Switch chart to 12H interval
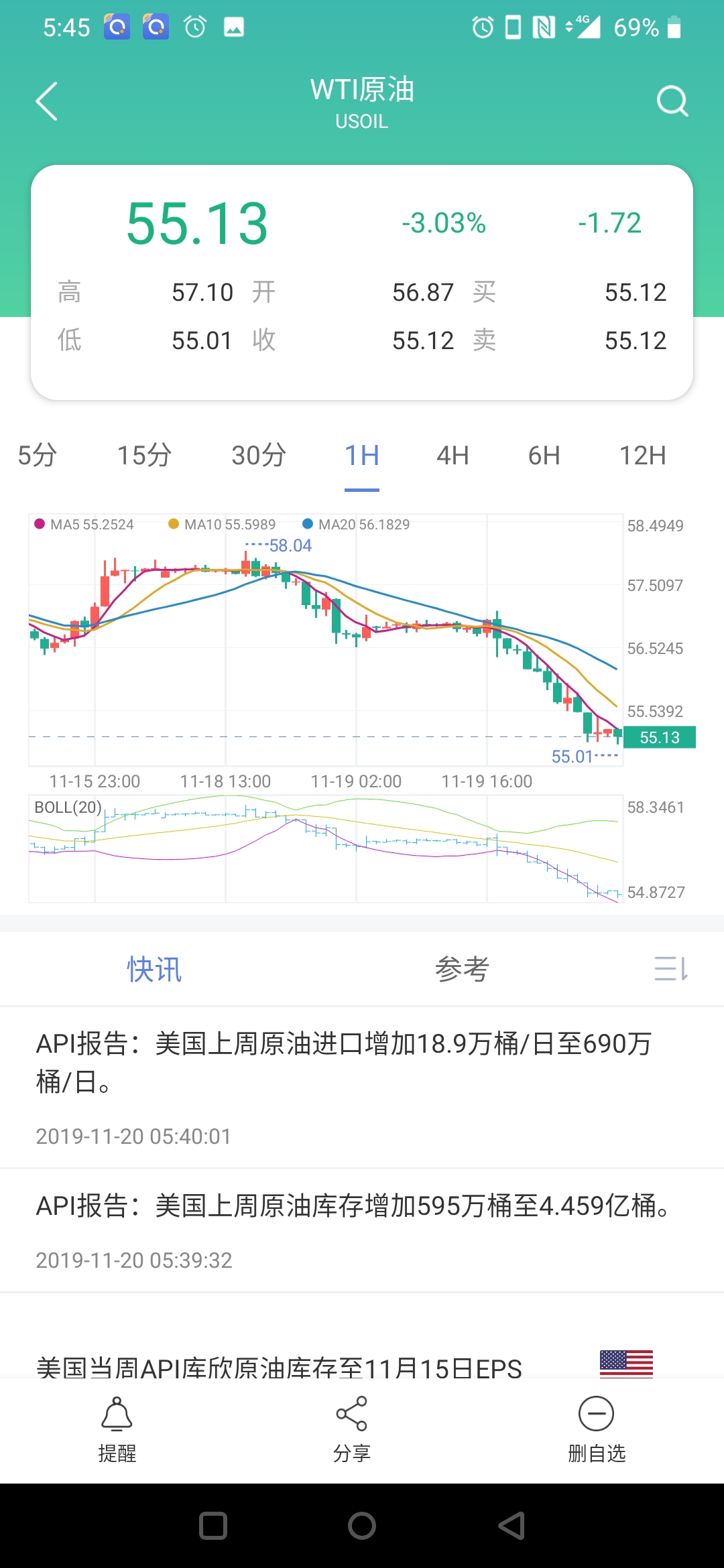 [642, 456]
